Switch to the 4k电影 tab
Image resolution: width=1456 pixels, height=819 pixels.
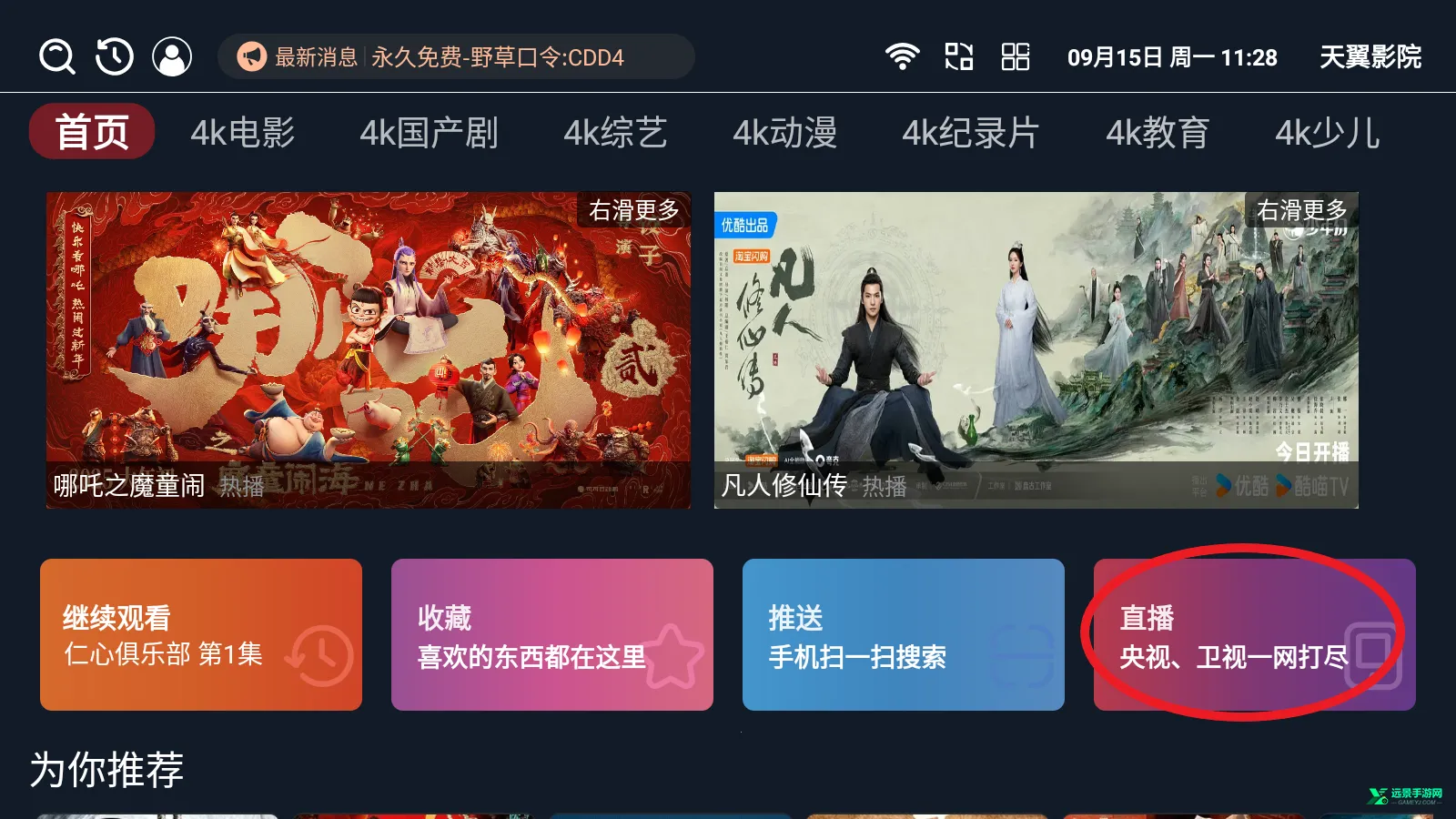[x=243, y=133]
